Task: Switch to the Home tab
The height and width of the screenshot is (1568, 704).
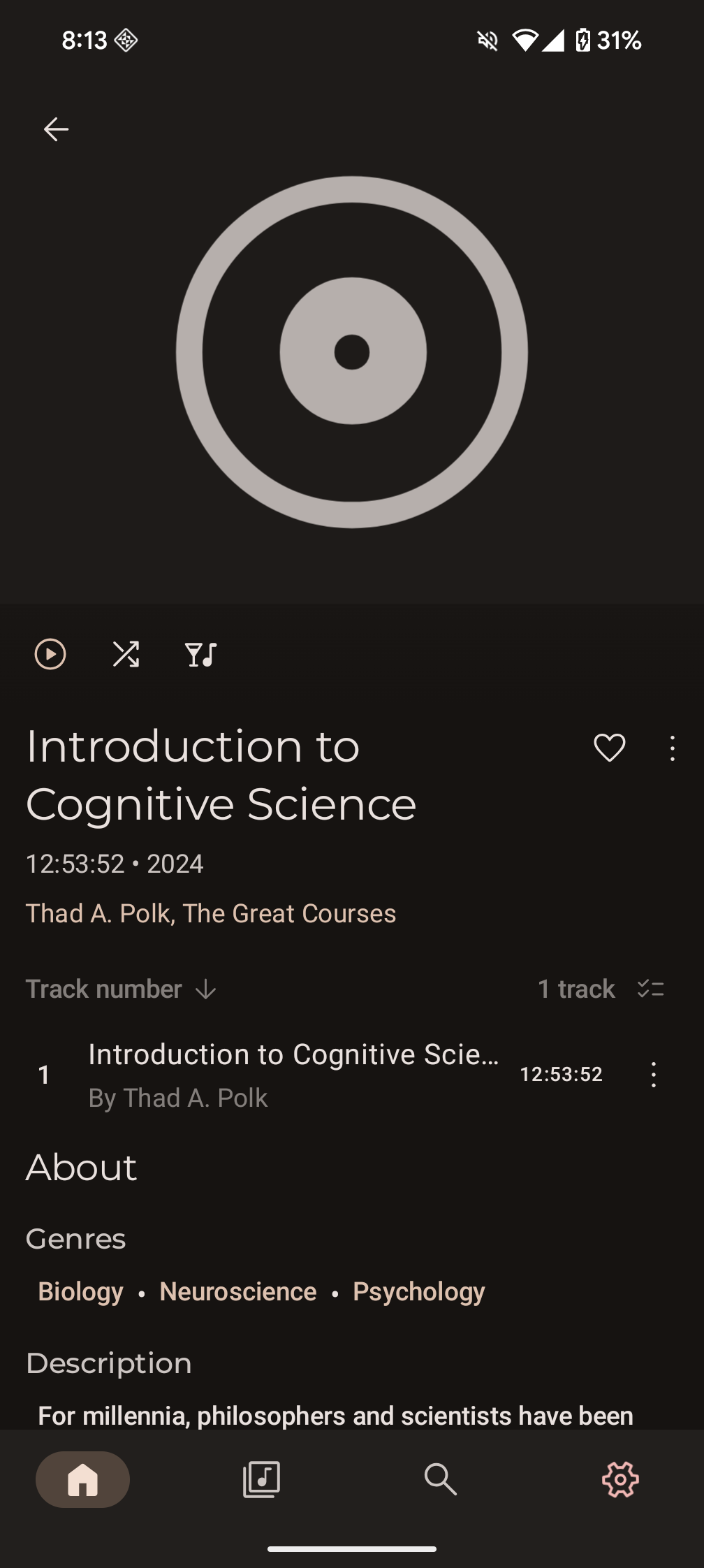Action: point(82,1479)
